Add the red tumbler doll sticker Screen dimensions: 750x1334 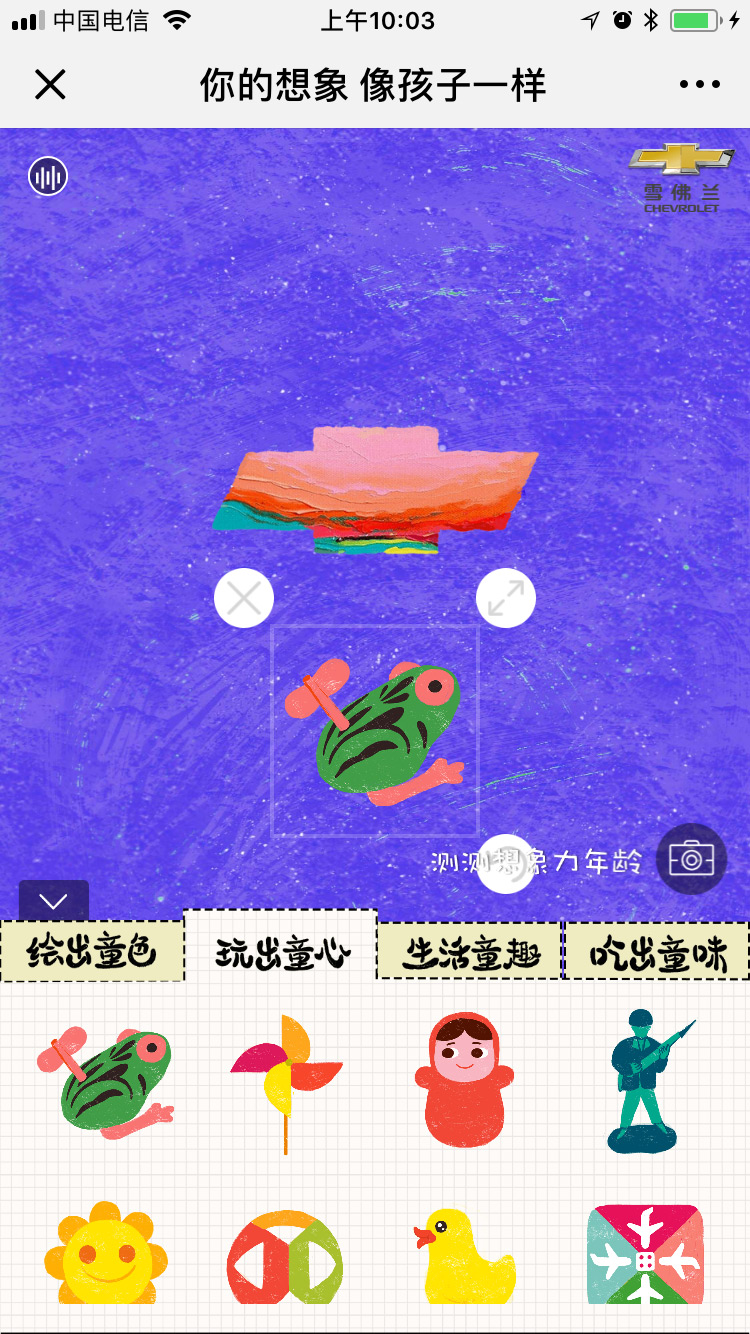pyautogui.click(x=464, y=1080)
